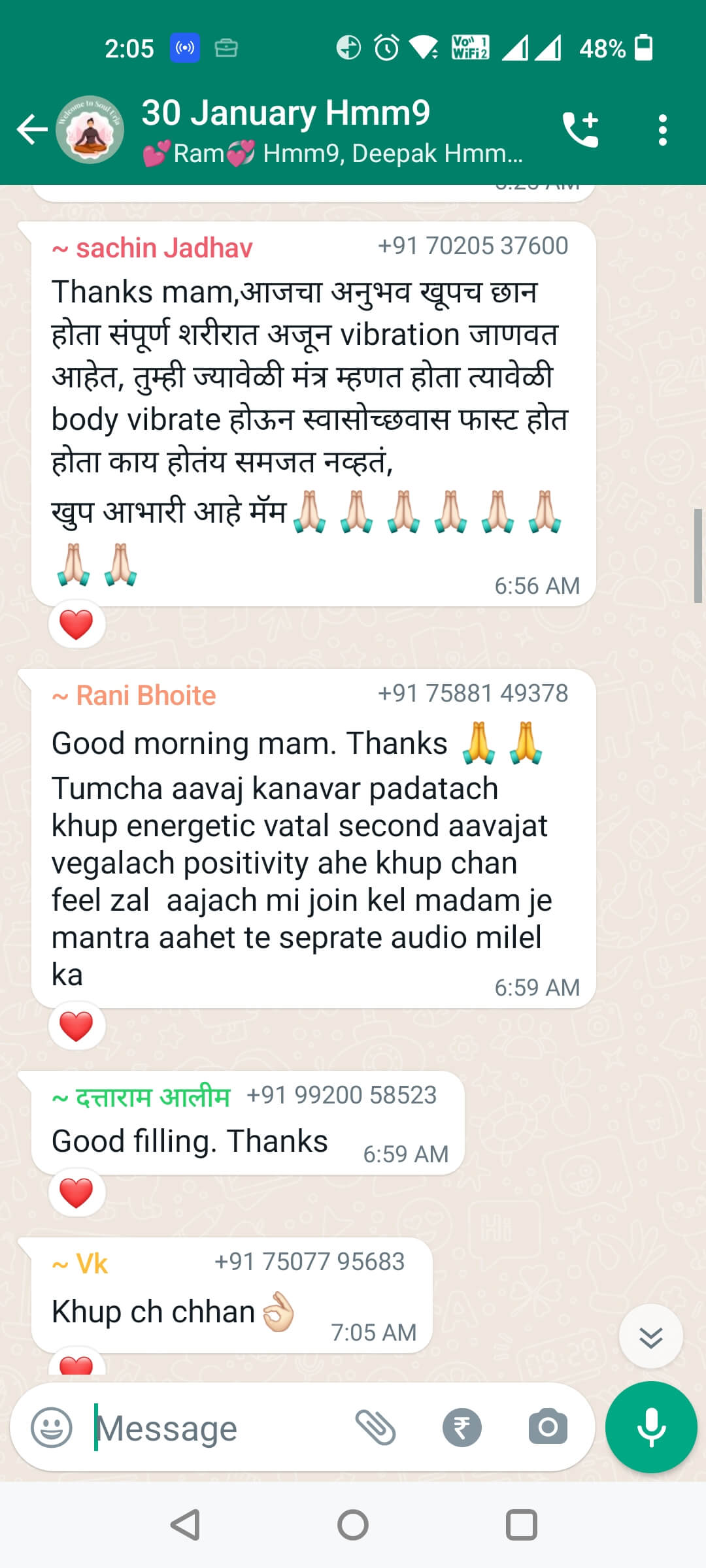The image size is (706, 1568).
Task: View heart reaction on sachin Jadhav's message
Action: 76,625
